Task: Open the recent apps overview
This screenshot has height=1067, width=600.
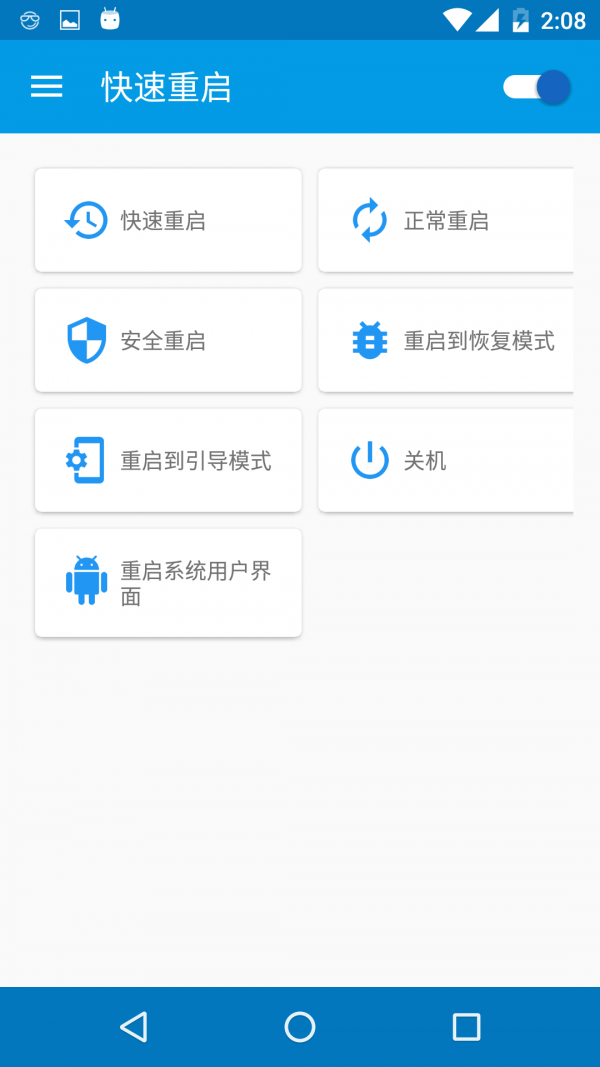Action: pos(466,1027)
